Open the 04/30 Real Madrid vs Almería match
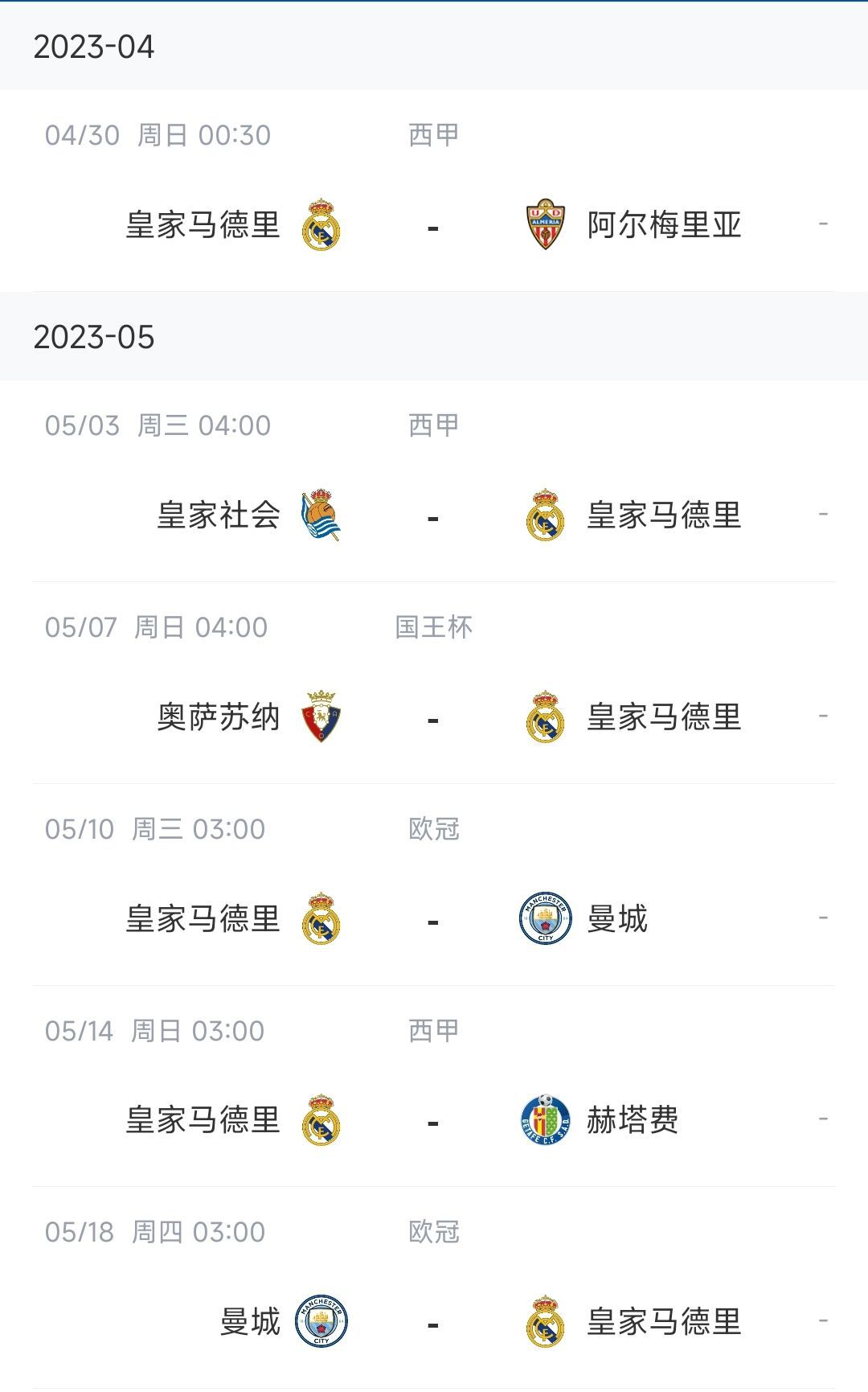This screenshot has width=868, height=1392. point(434,191)
